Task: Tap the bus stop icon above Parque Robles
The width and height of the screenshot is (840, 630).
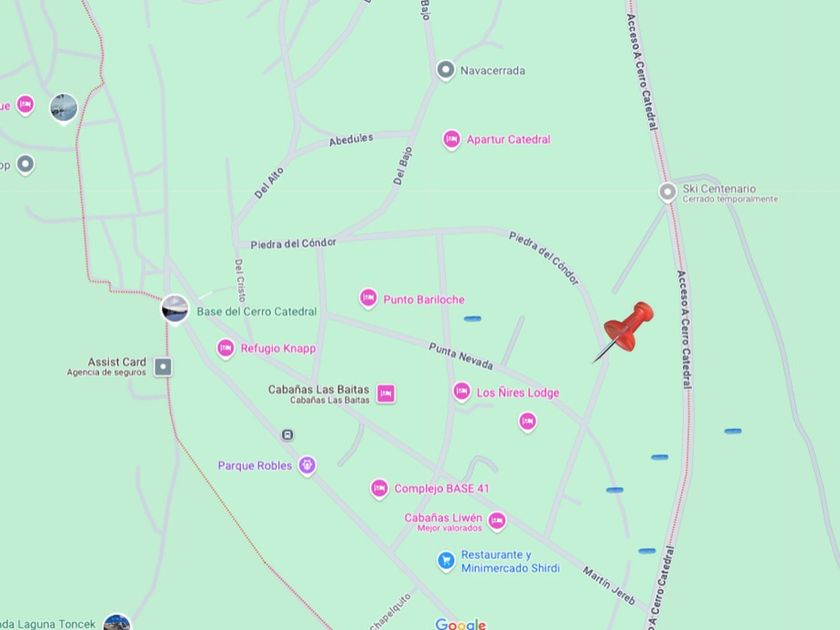Action: click(x=288, y=434)
